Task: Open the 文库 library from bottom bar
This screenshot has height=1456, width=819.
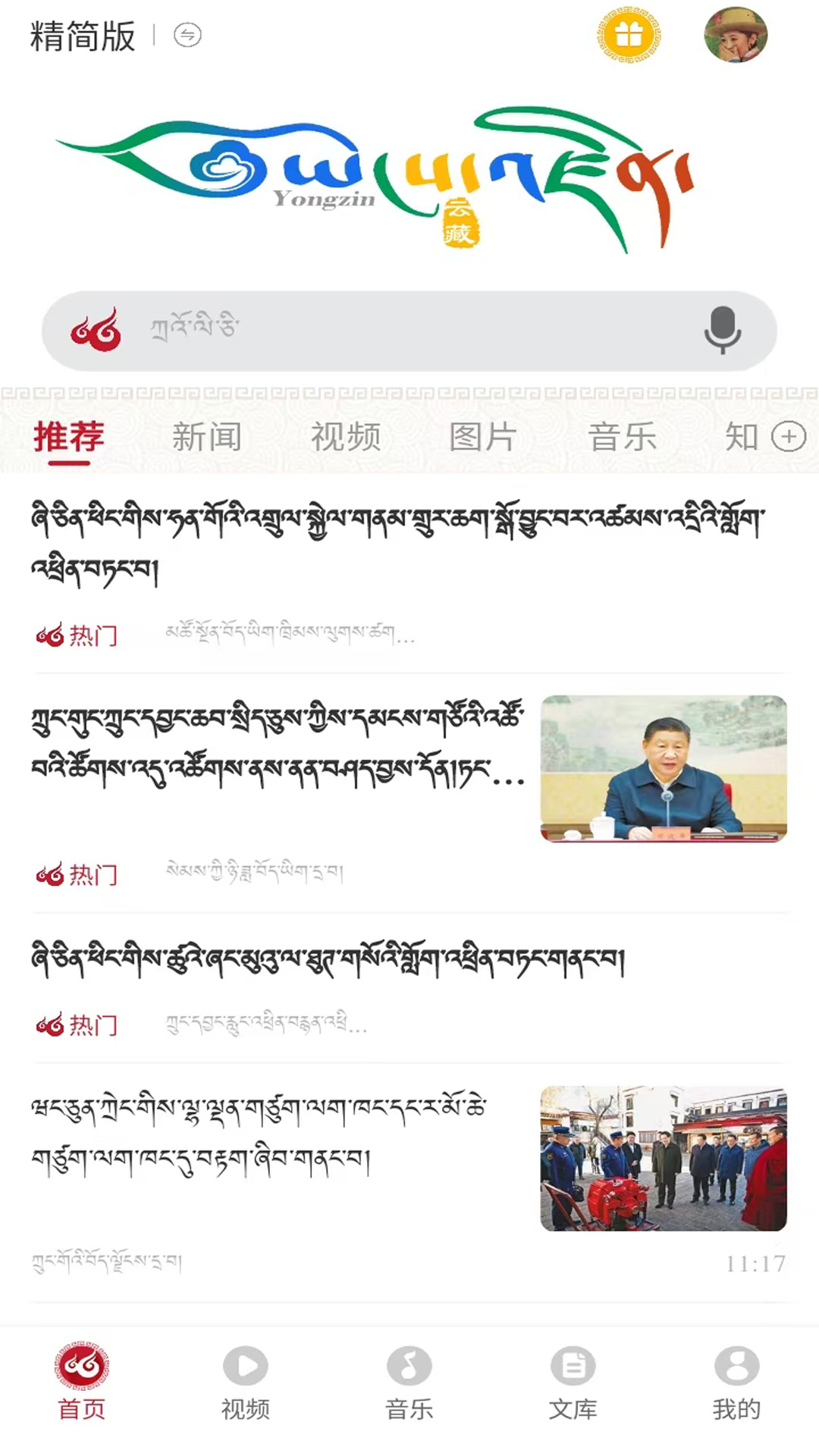Action: [x=573, y=1380]
